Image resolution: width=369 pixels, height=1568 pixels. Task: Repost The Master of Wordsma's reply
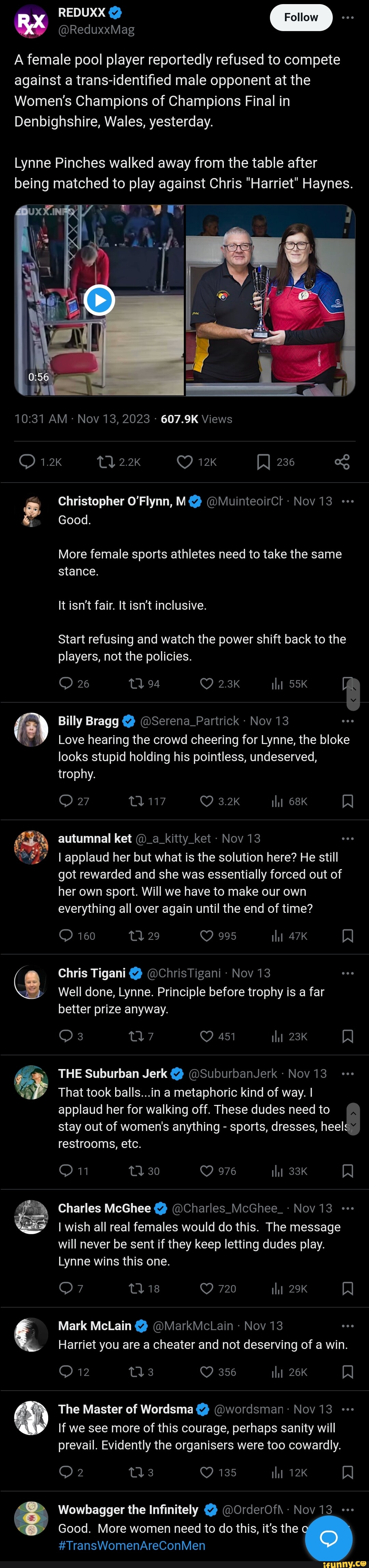(x=136, y=1472)
